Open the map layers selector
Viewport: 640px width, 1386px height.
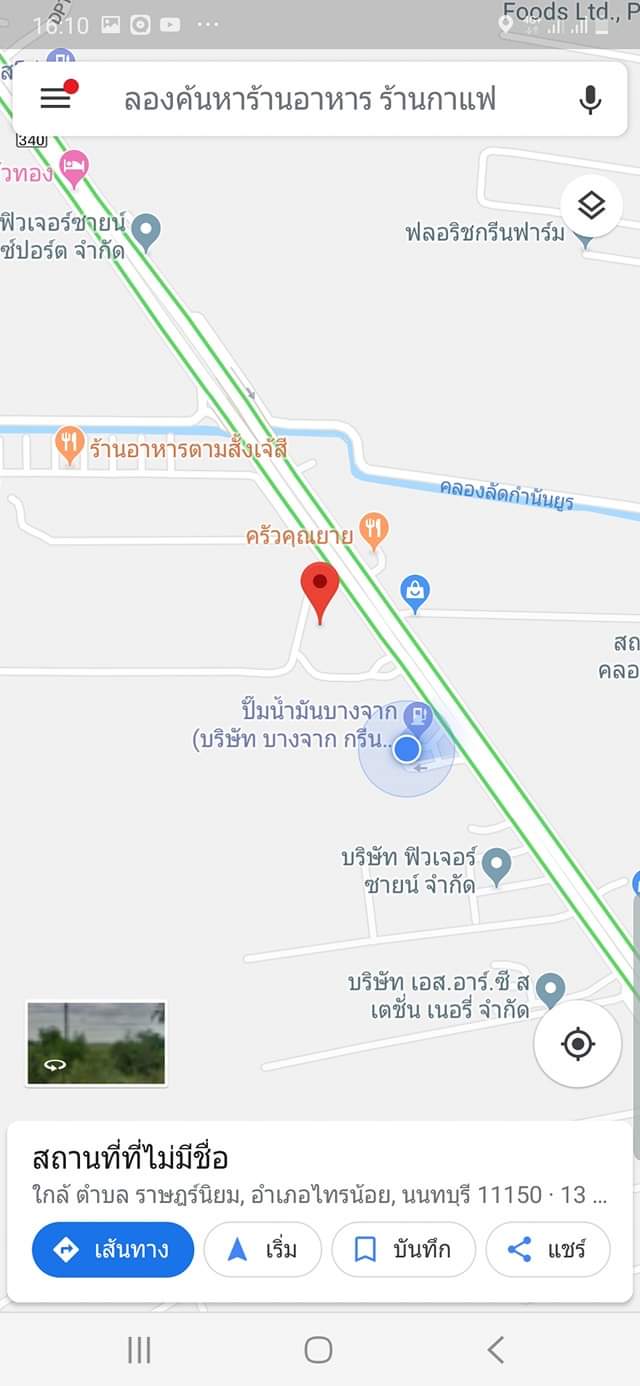coord(592,206)
